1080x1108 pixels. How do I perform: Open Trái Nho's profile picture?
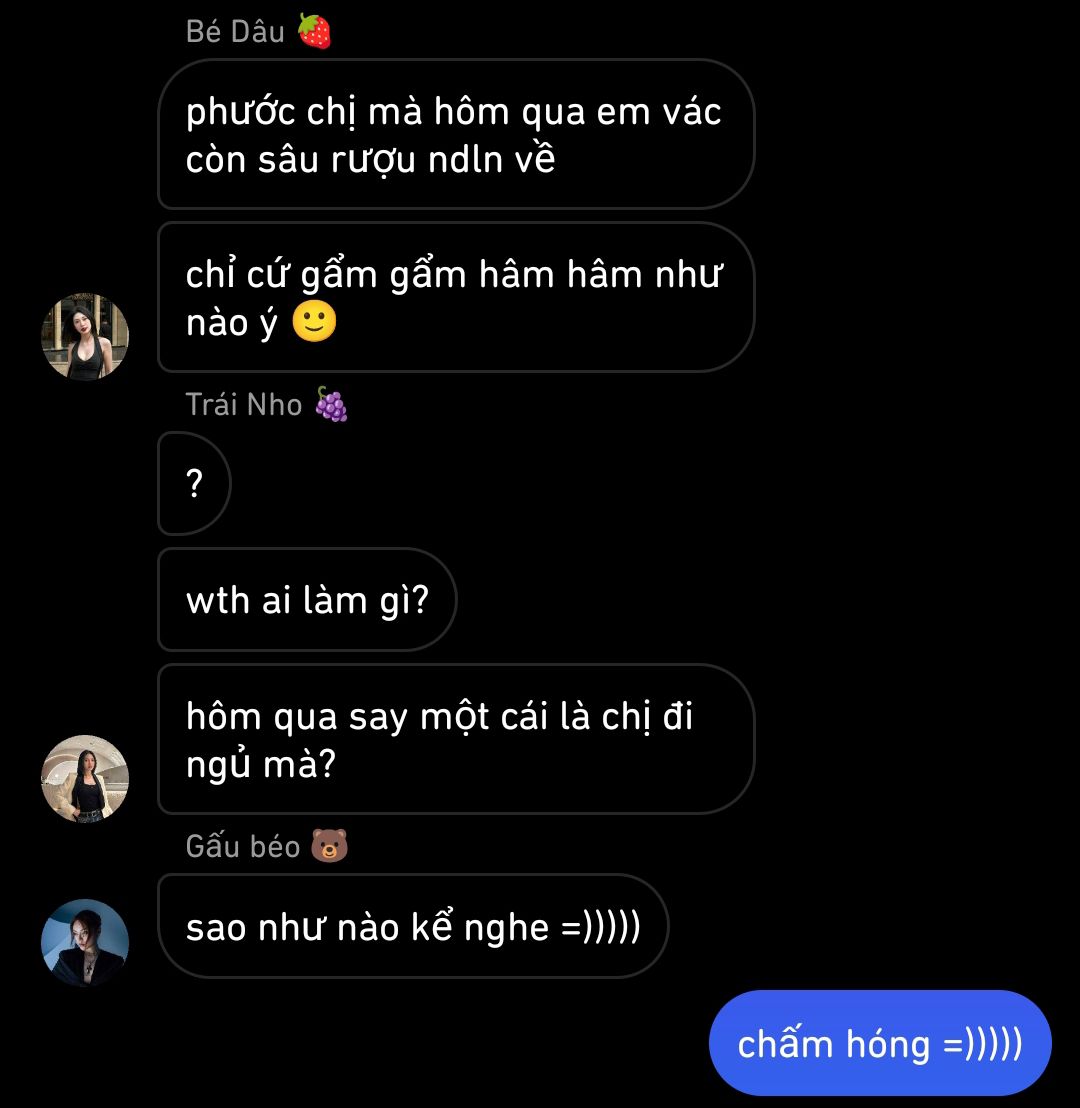85,779
